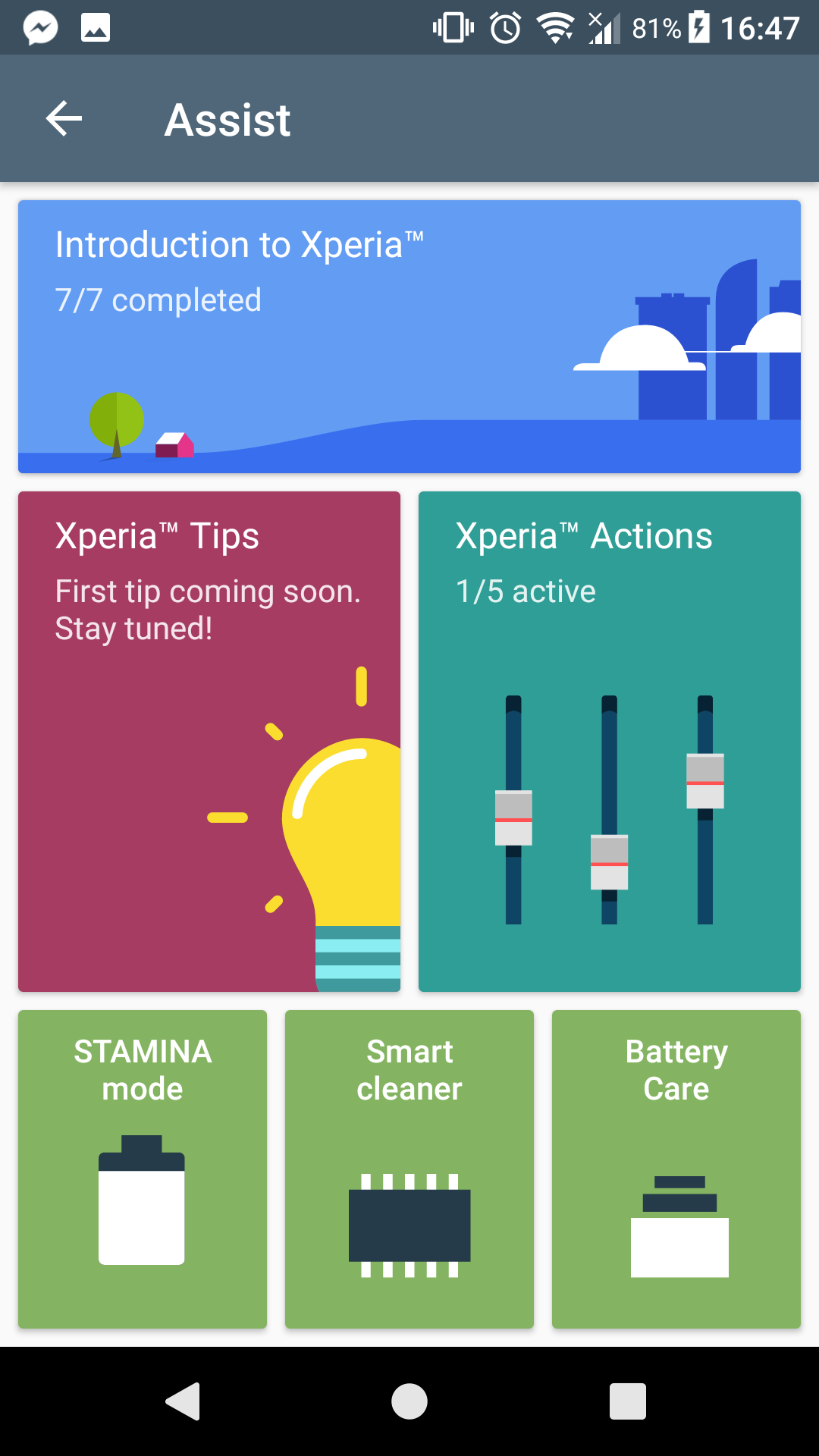Open the Introduction to Xperia card
Image resolution: width=819 pixels, height=1456 pixels.
(409, 336)
